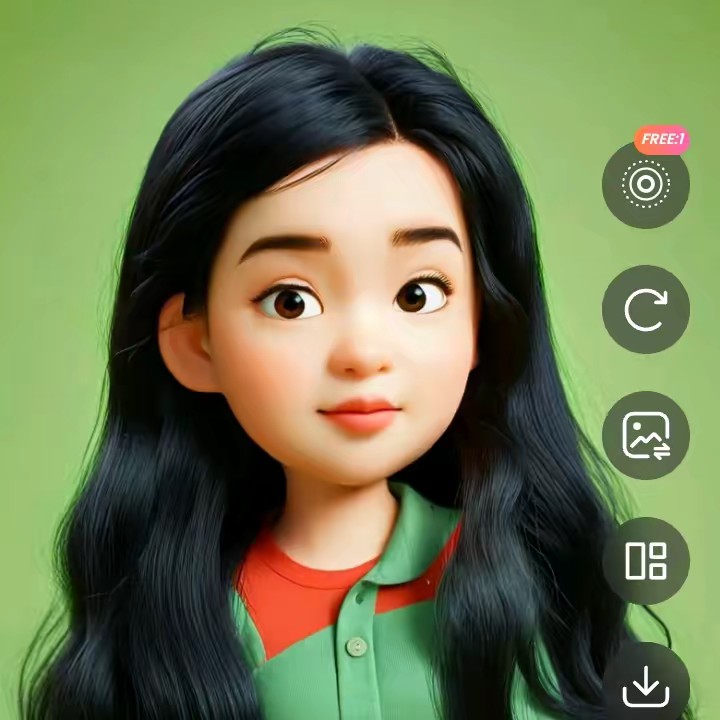Image resolution: width=720 pixels, height=720 pixels.
Task: Swap the source photo
Action: 645,436
